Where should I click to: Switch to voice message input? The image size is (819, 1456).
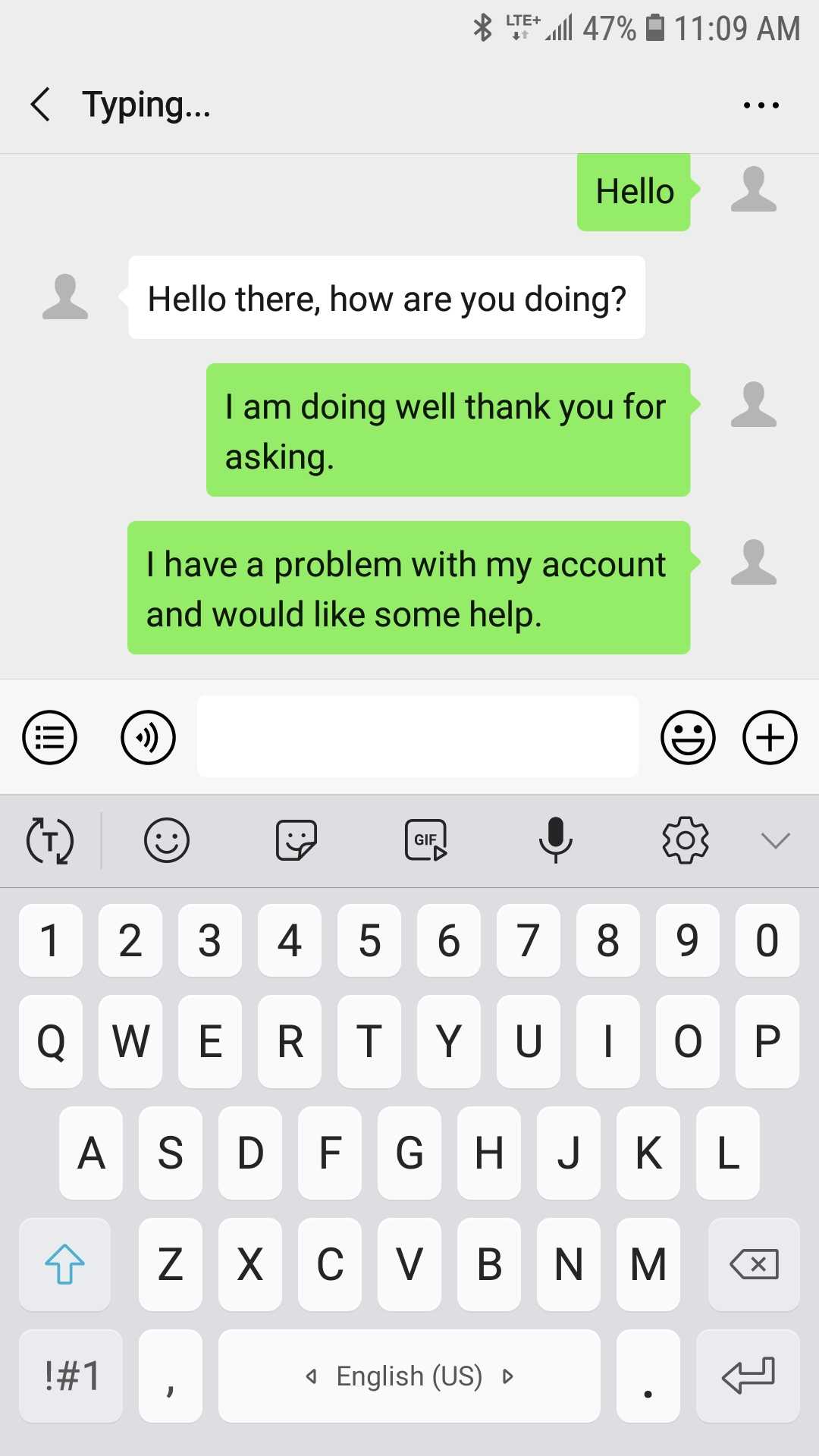click(148, 737)
